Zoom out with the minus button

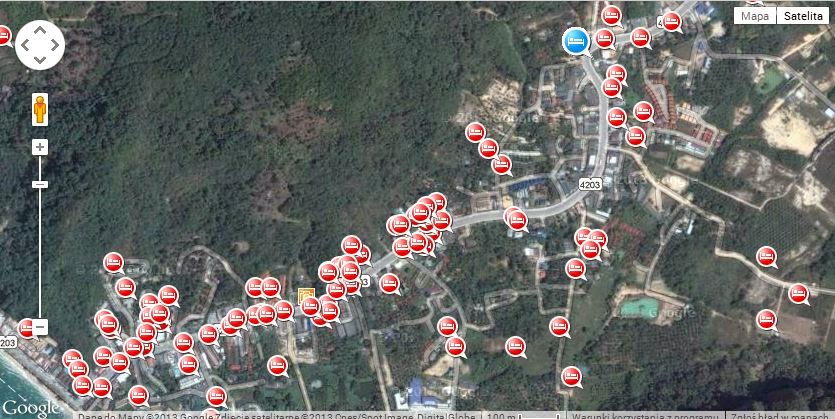40,326
